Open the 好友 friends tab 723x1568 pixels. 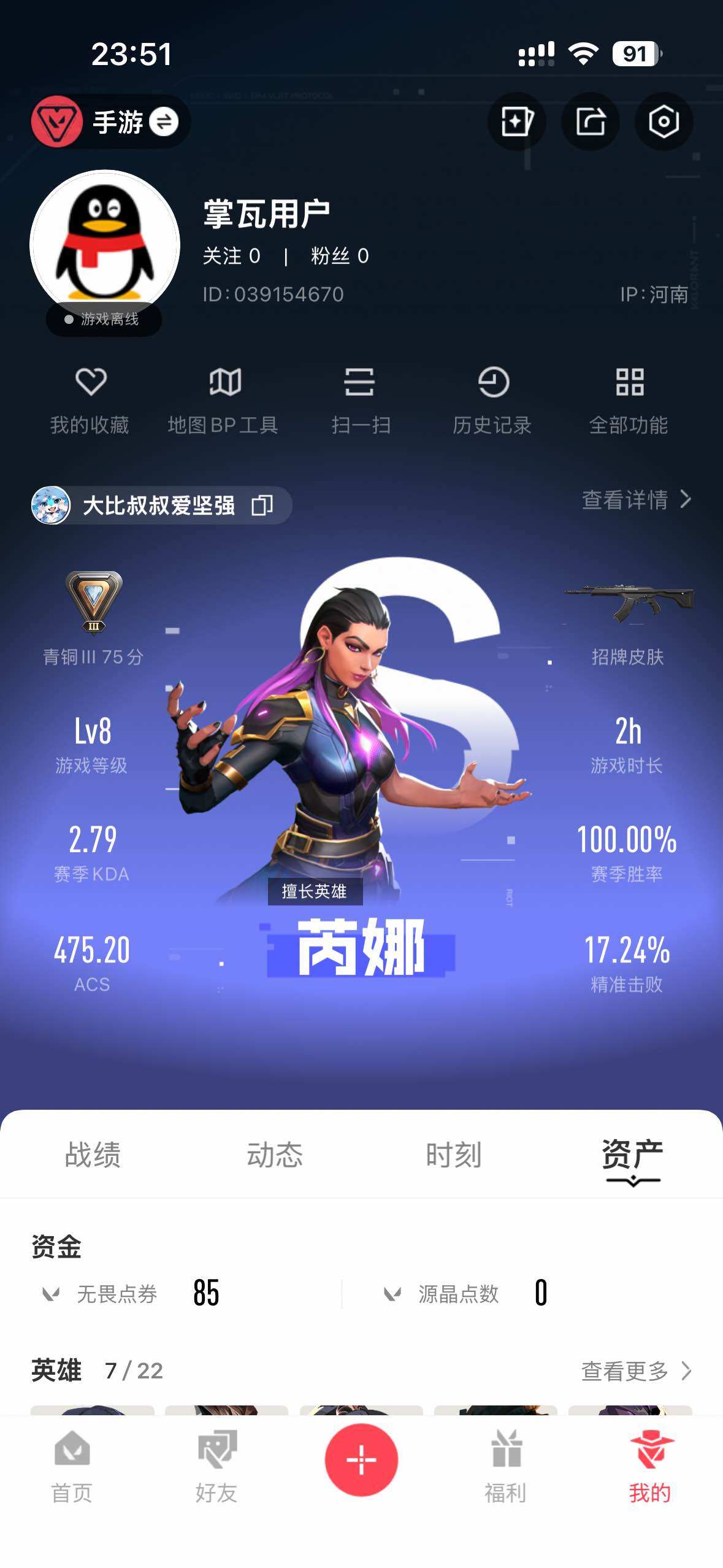coord(216,1466)
